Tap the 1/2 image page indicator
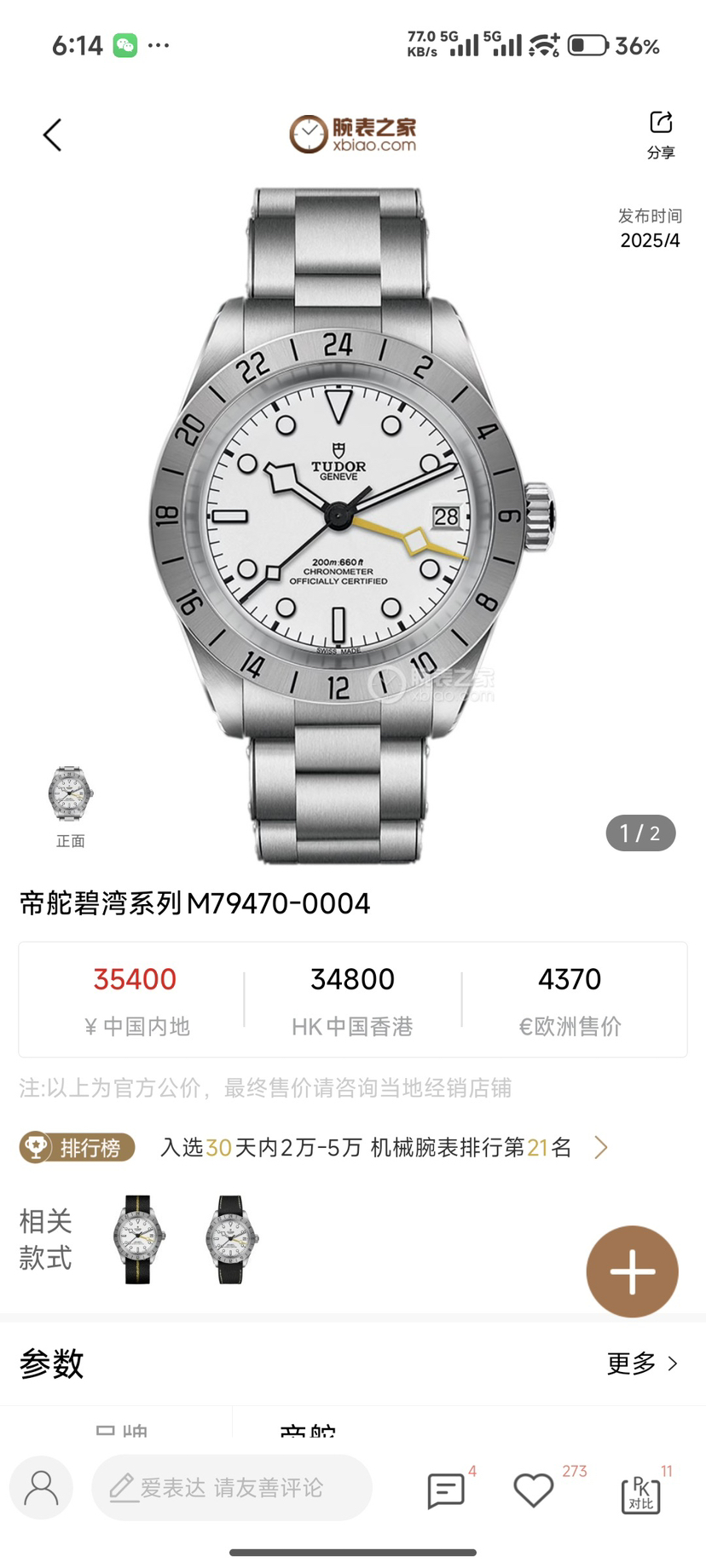Image resolution: width=706 pixels, height=1568 pixels. 640,833
